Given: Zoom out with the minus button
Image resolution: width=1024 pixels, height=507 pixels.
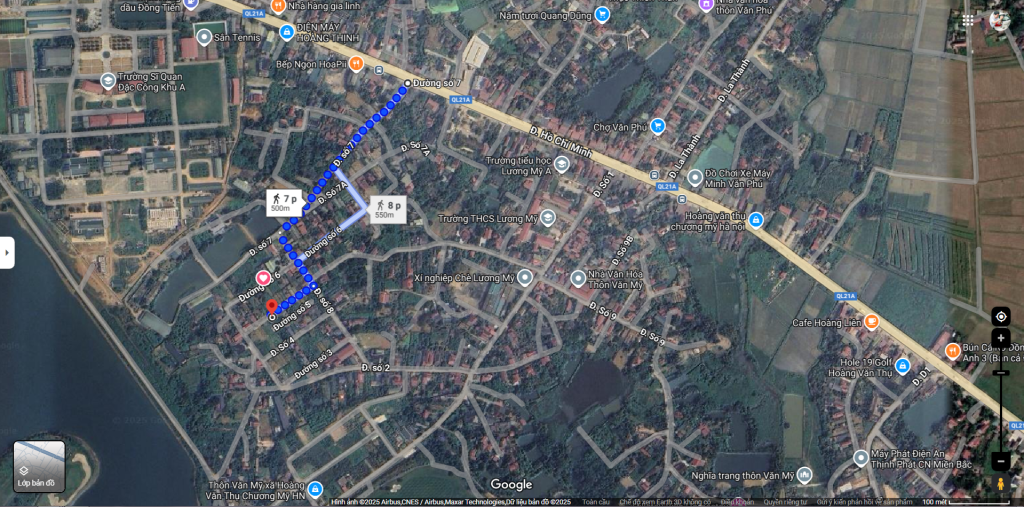Looking at the screenshot, I should coord(1001,461).
